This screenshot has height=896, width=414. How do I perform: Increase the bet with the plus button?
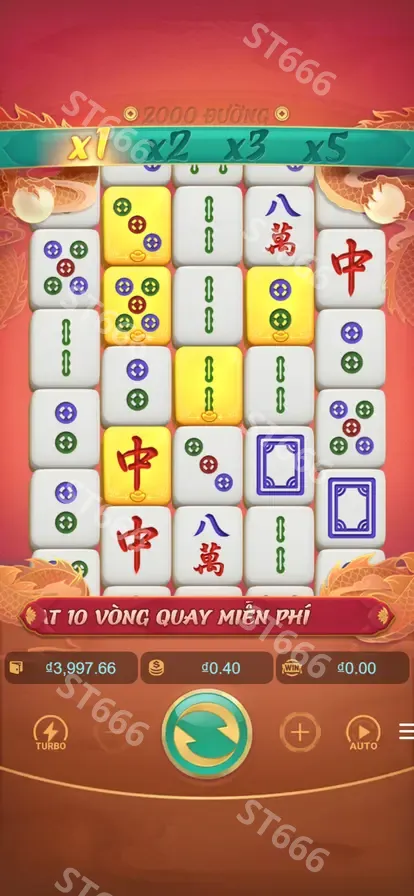tap(300, 733)
